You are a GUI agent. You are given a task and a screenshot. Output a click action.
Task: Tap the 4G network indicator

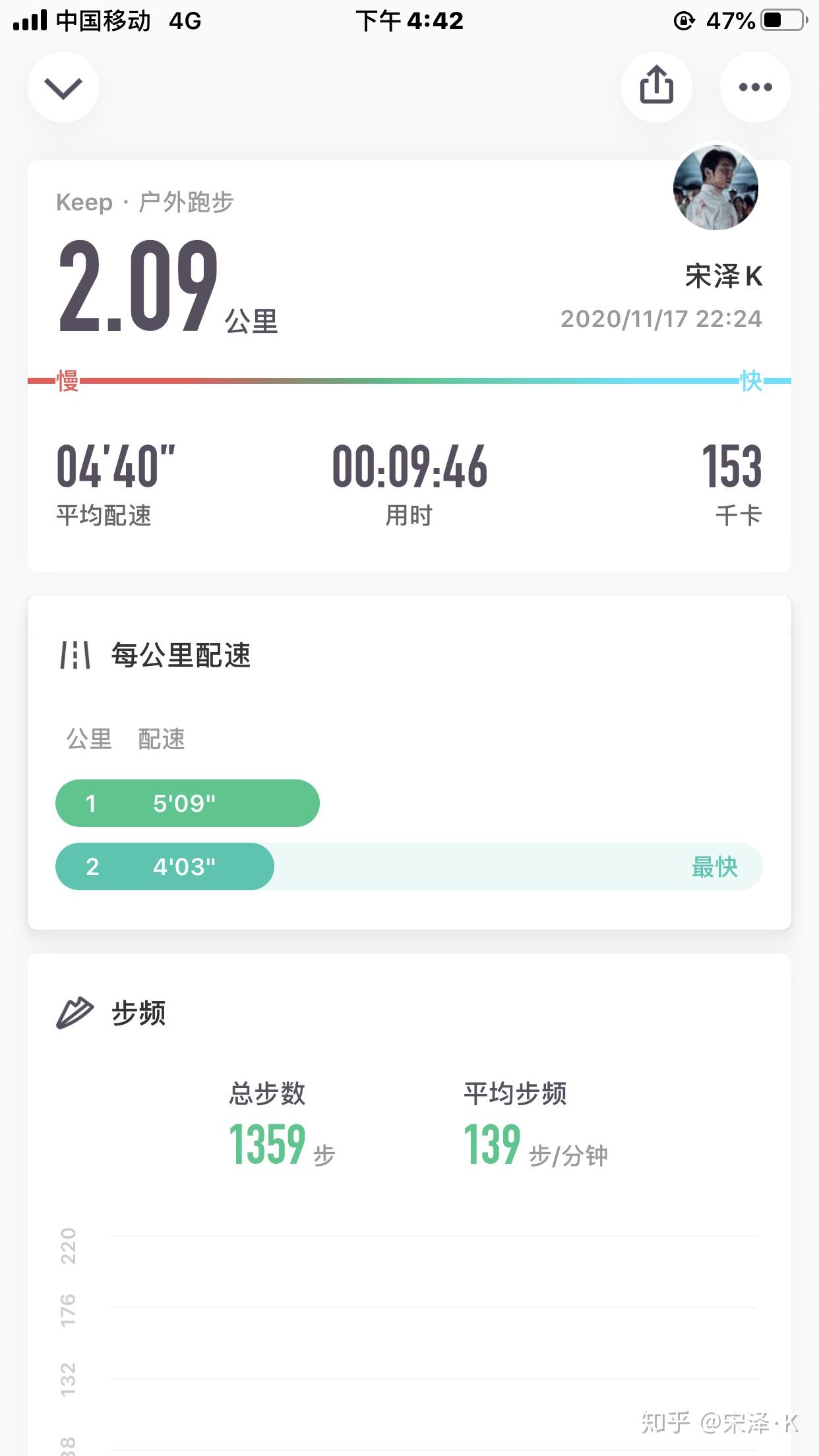pyautogui.click(x=183, y=21)
